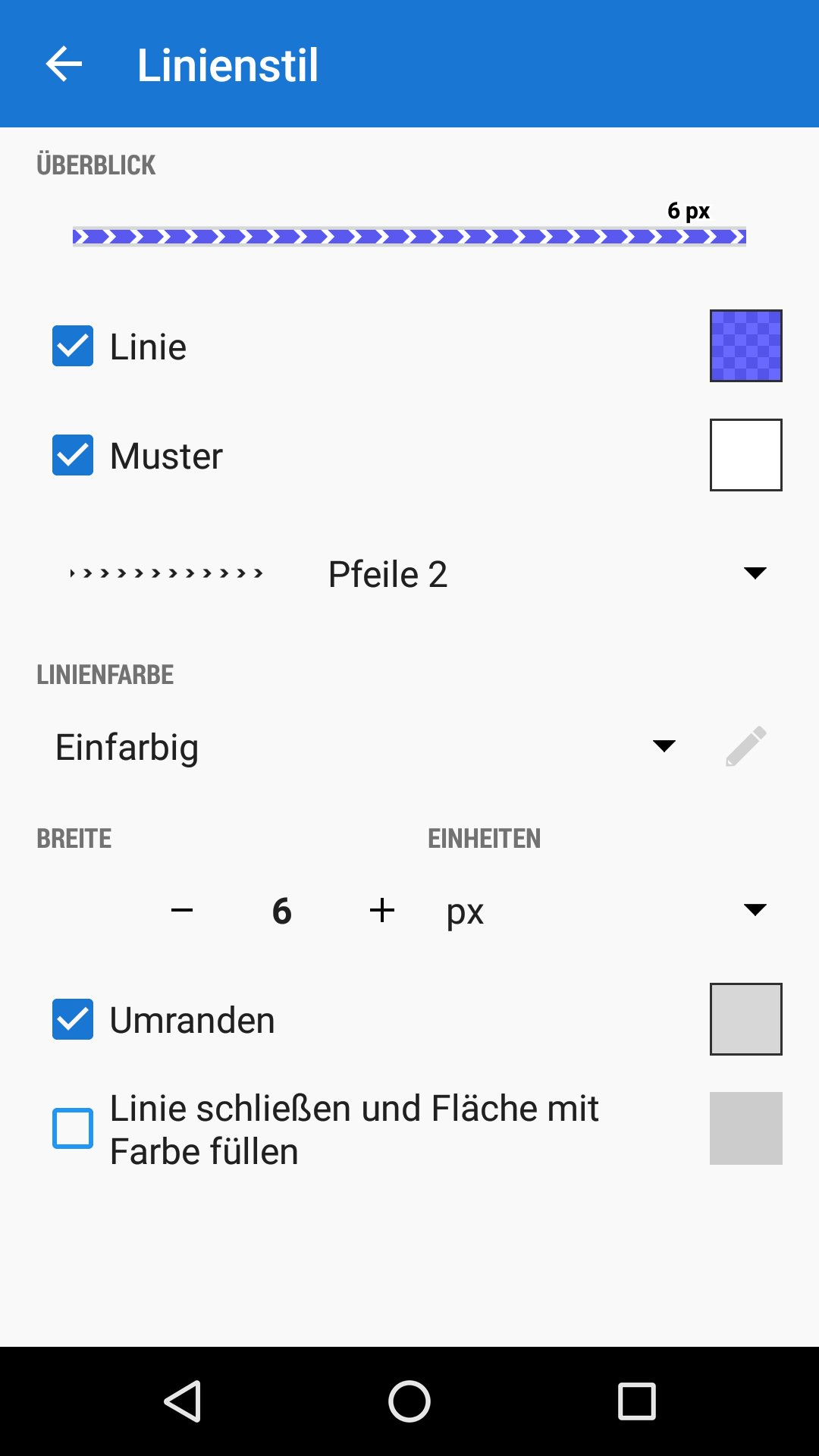Decrease line width with minus
819x1456 pixels.
point(182,910)
